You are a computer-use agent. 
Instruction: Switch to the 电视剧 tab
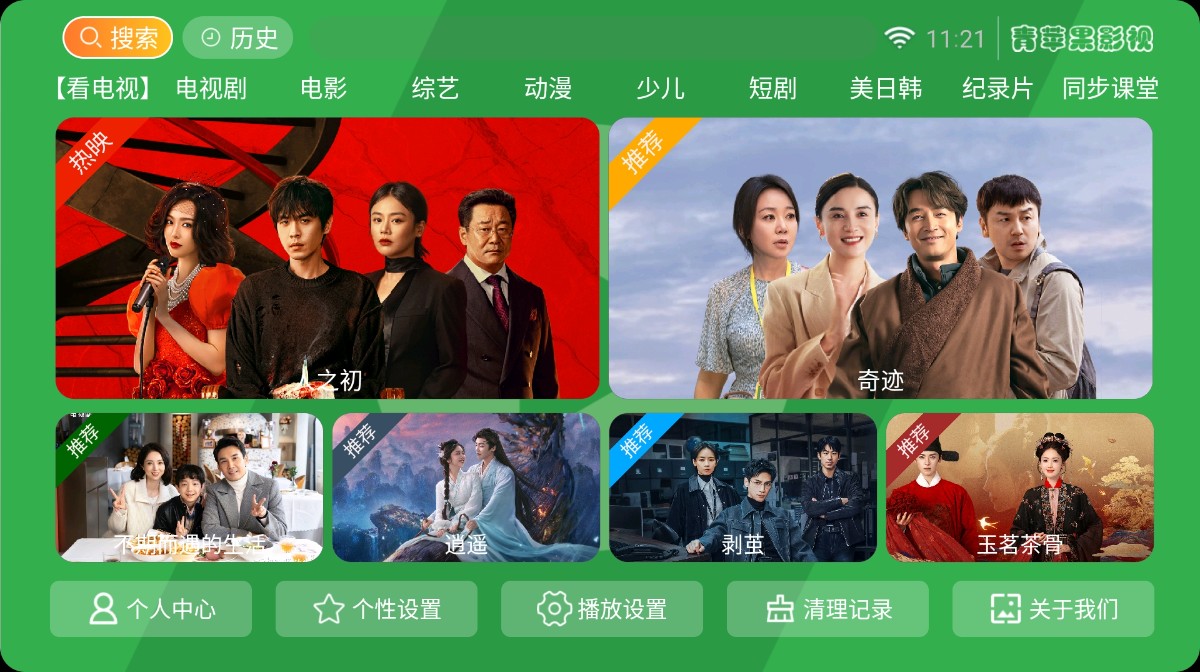tap(211, 88)
